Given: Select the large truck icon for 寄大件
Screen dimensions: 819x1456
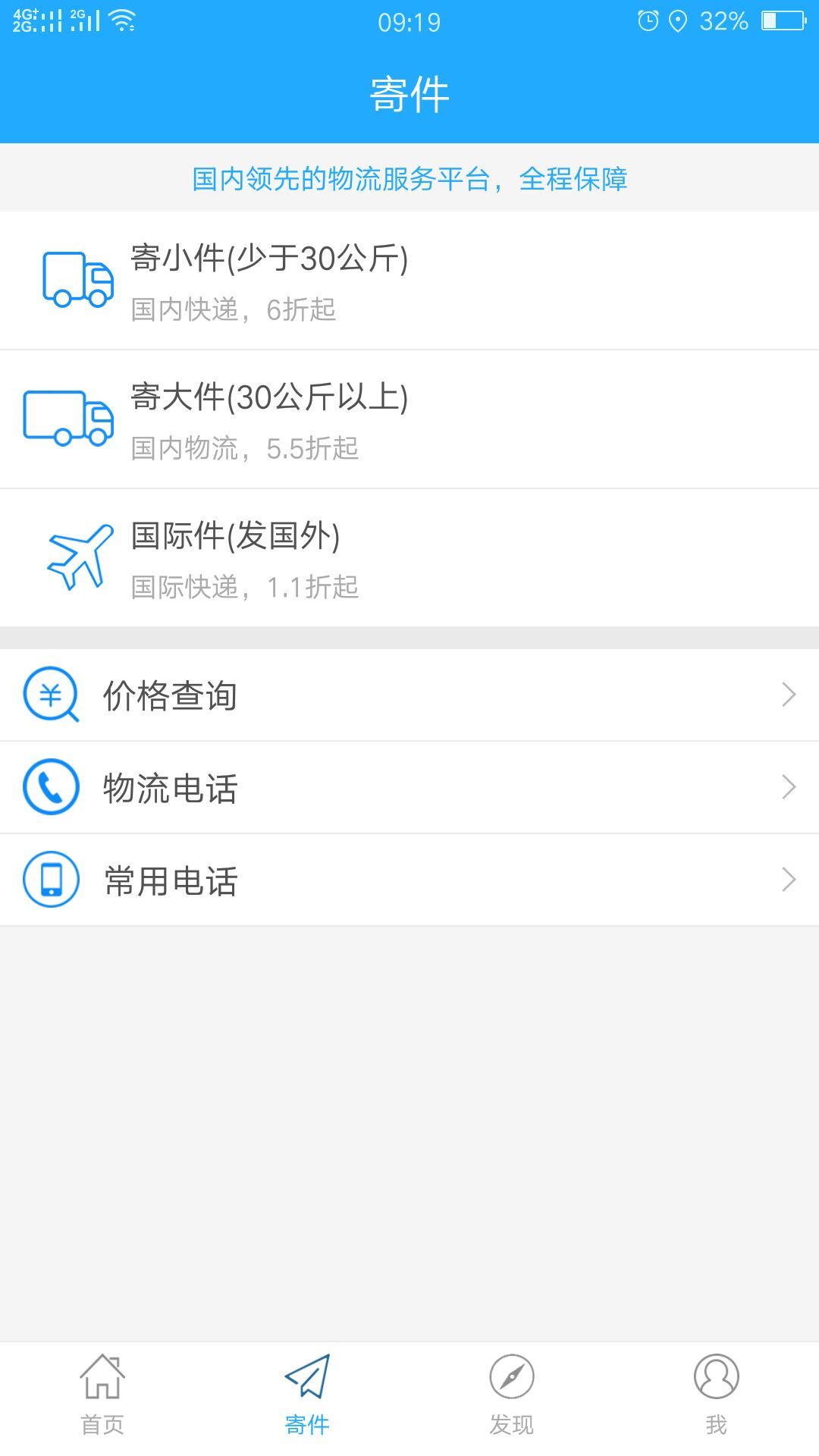Looking at the screenshot, I should [68, 417].
